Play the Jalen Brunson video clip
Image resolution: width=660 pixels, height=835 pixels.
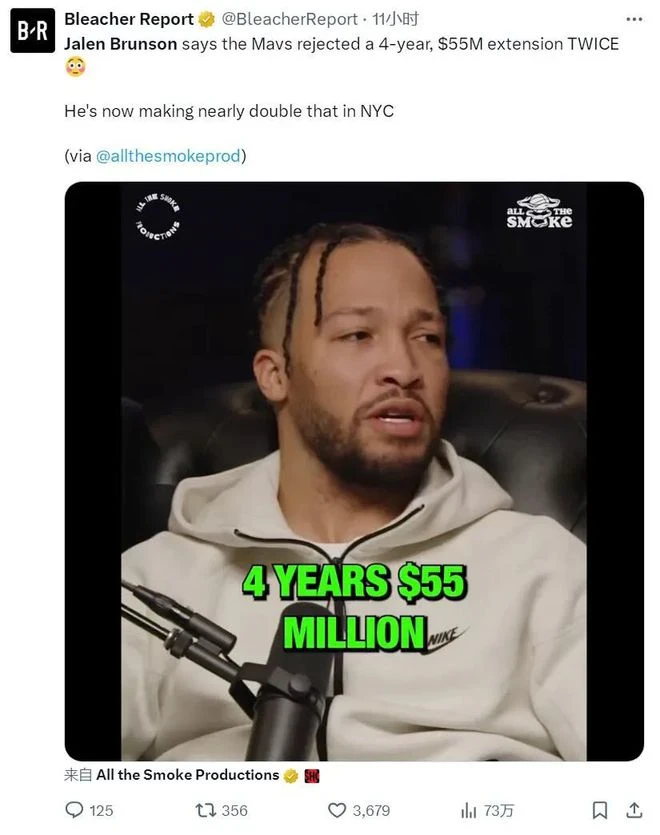(x=354, y=470)
